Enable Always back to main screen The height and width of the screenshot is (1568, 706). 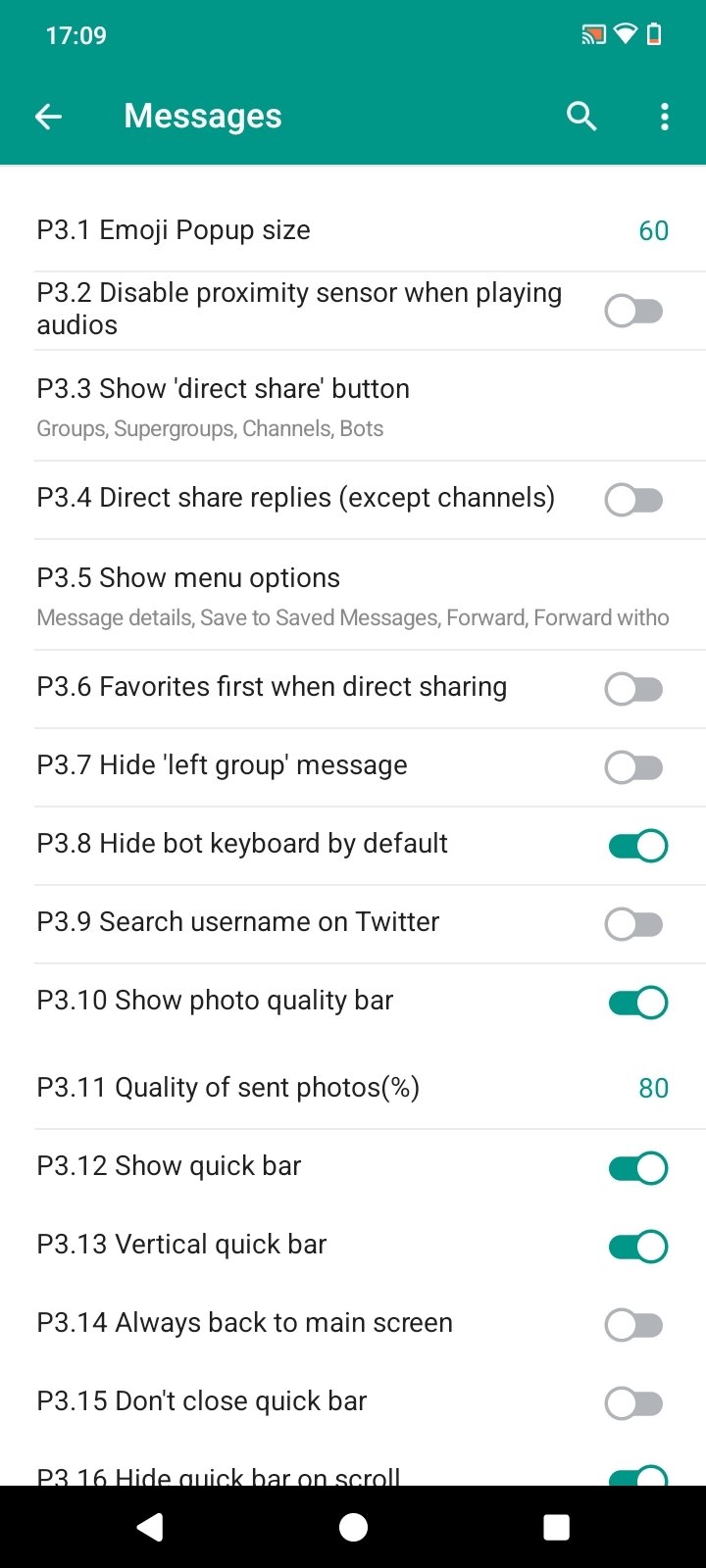[634, 1325]
